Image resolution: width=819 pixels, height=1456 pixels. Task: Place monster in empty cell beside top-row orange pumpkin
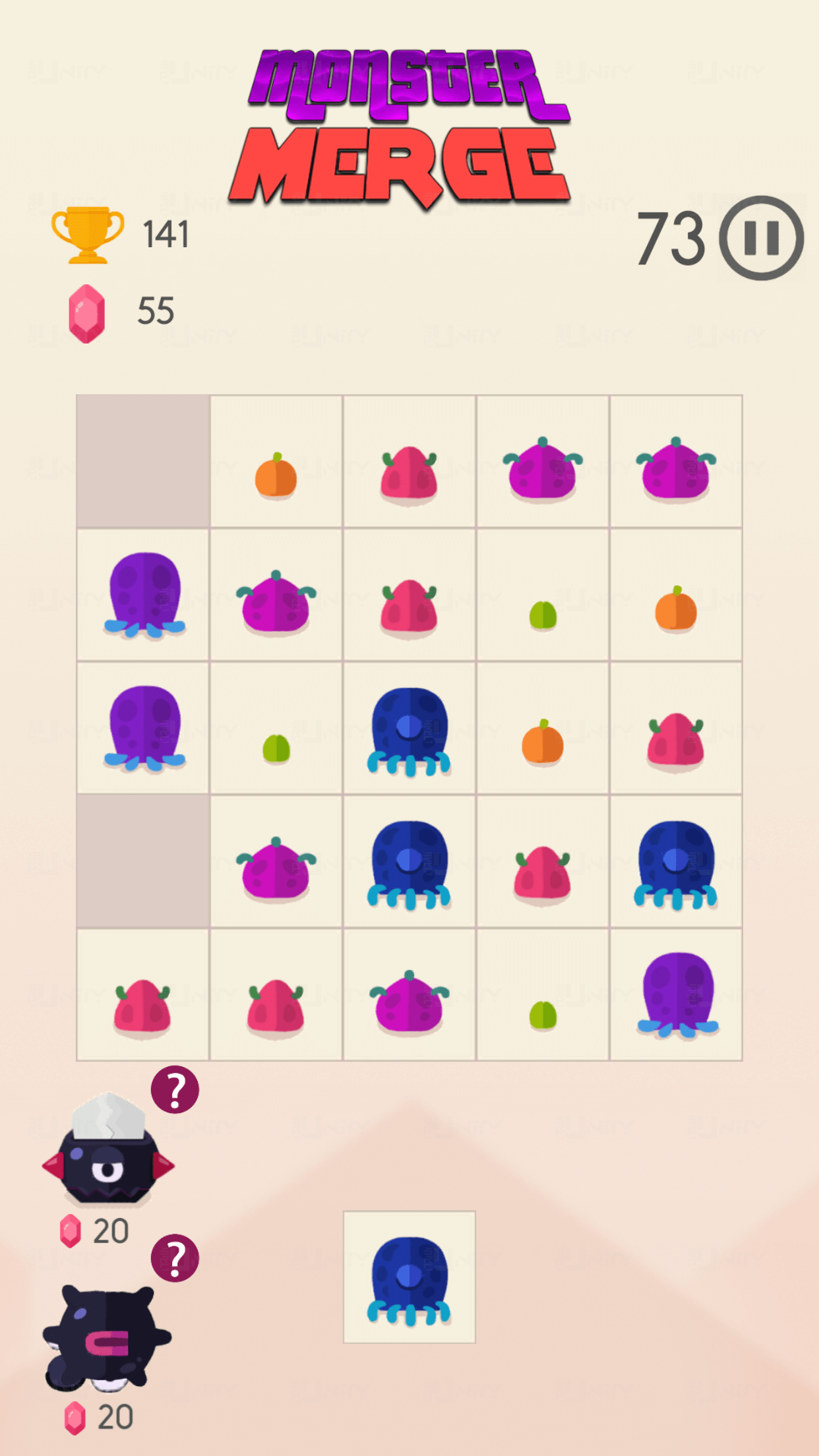[143, 461]
